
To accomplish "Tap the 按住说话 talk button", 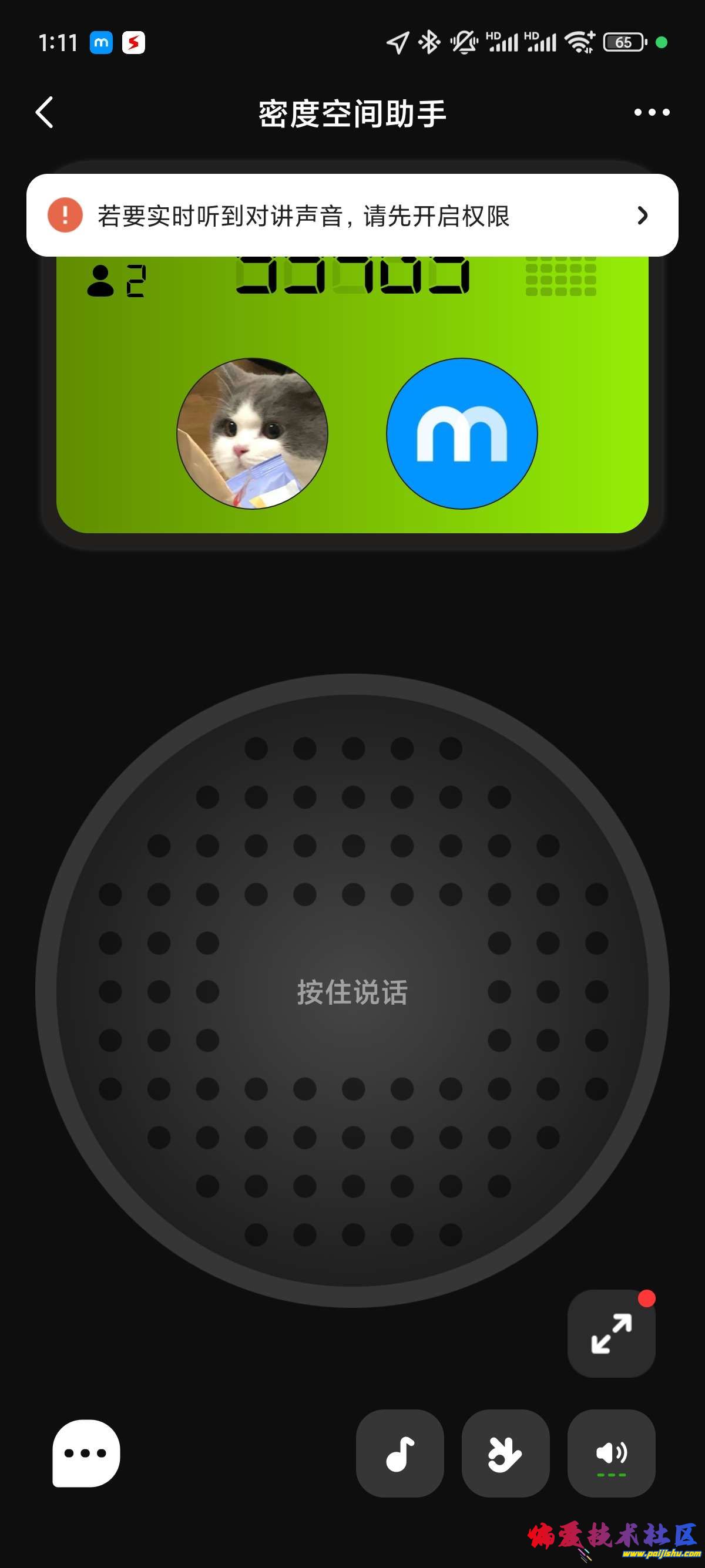I will pos(352,991).
